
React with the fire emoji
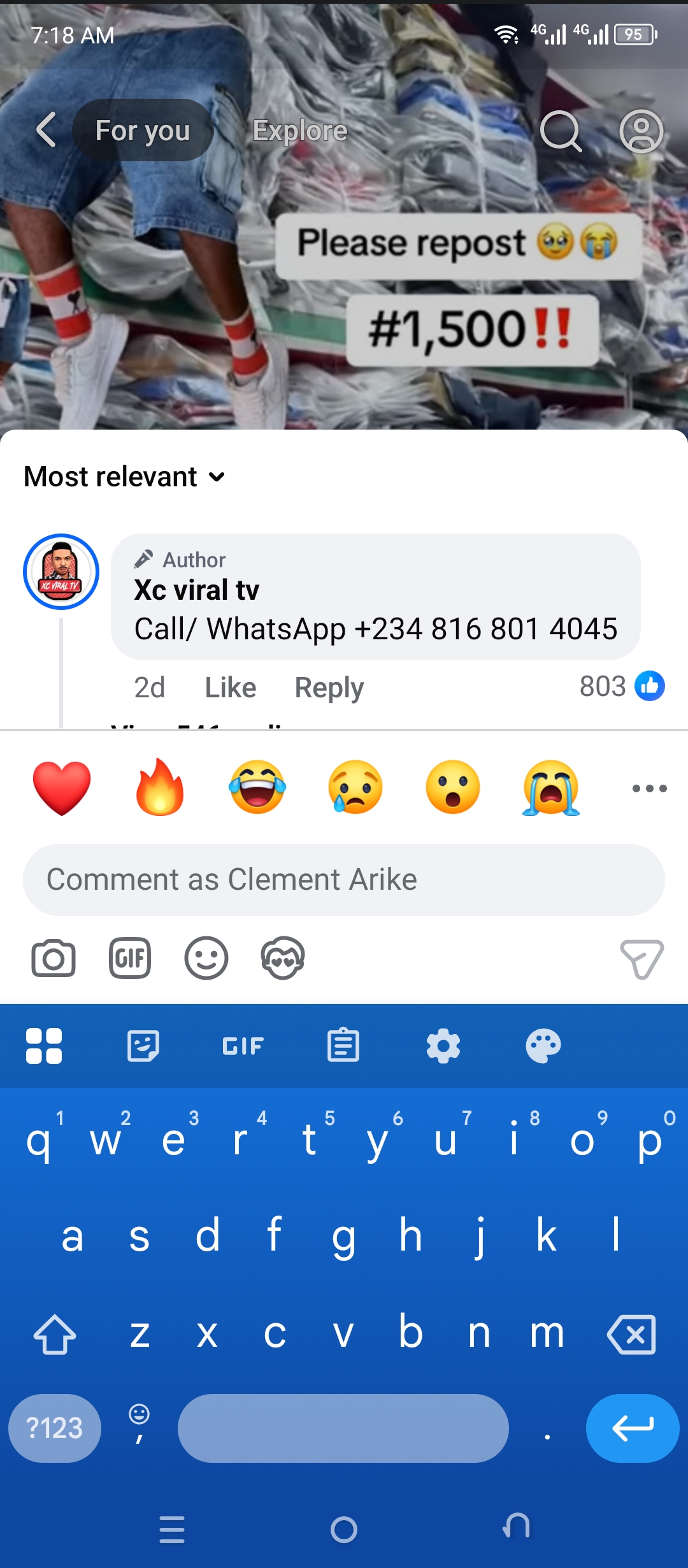pos(159,788)
